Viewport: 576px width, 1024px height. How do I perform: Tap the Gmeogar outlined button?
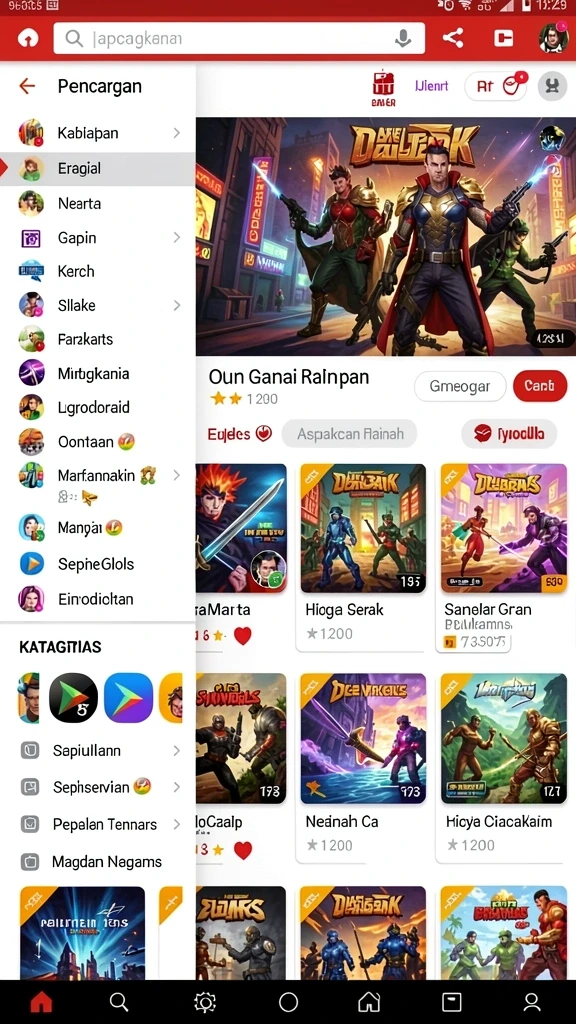(x=460, y=386)
